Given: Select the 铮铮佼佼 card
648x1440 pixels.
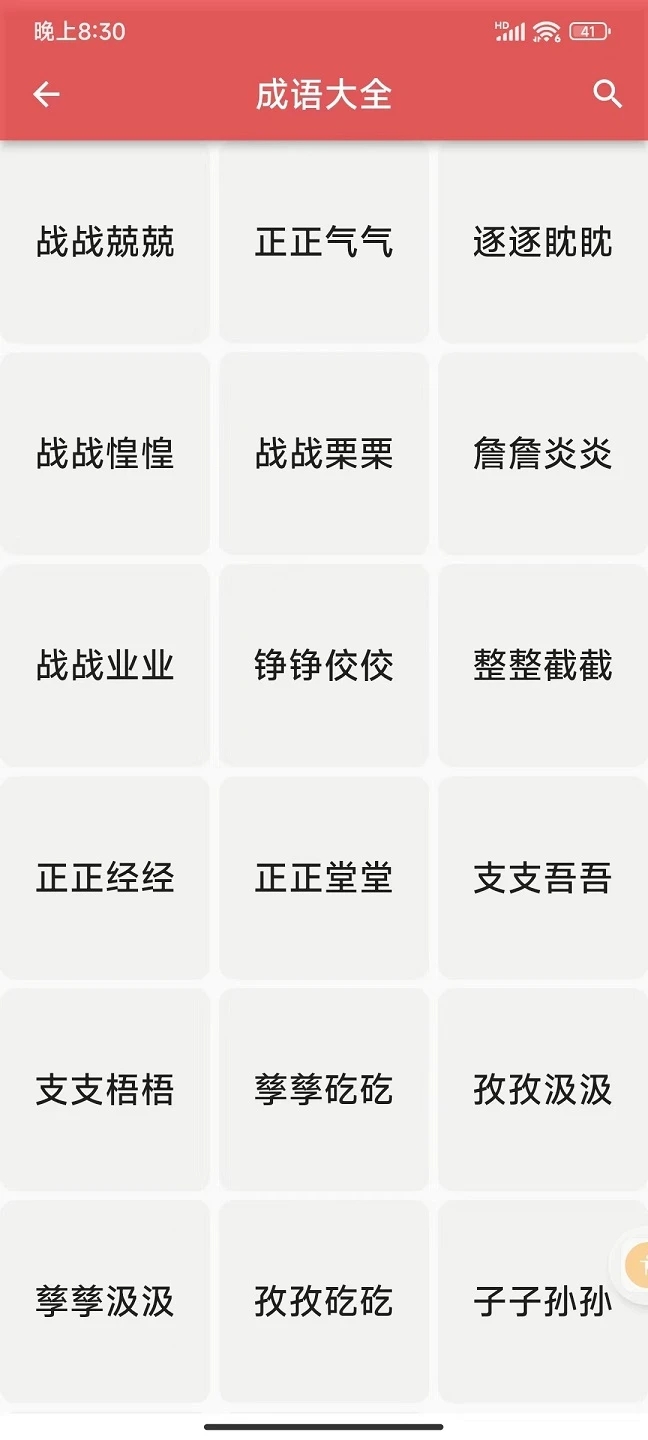Looking at the screenshot, I should [324, 666].
